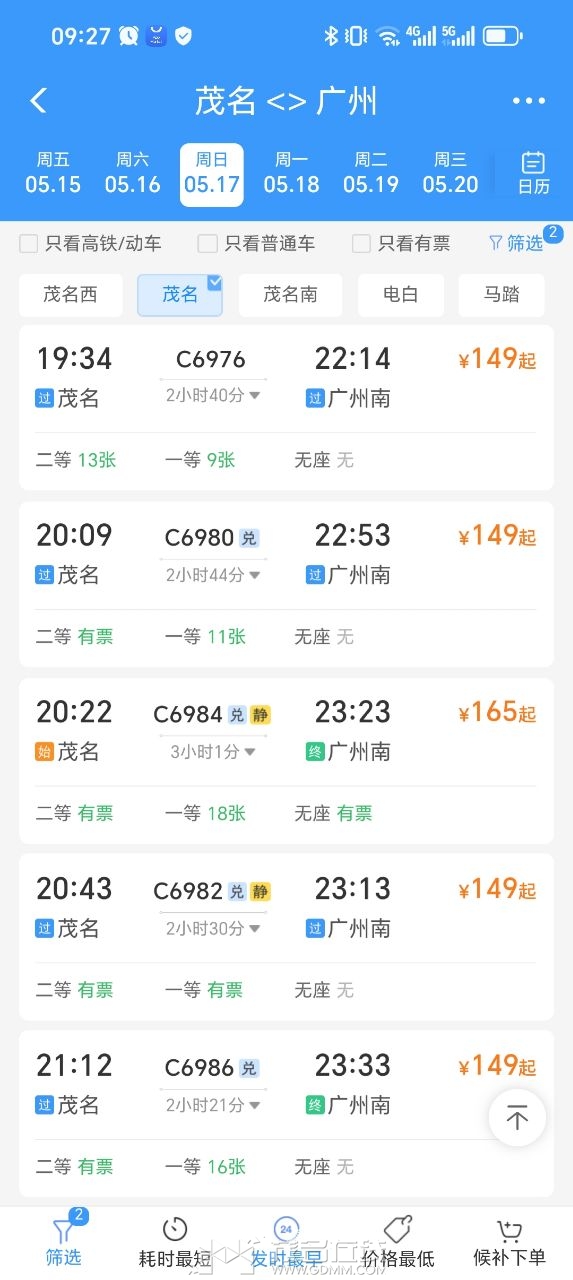Select date 周一 05.18
573x1280 pixels.
[291, 173]
